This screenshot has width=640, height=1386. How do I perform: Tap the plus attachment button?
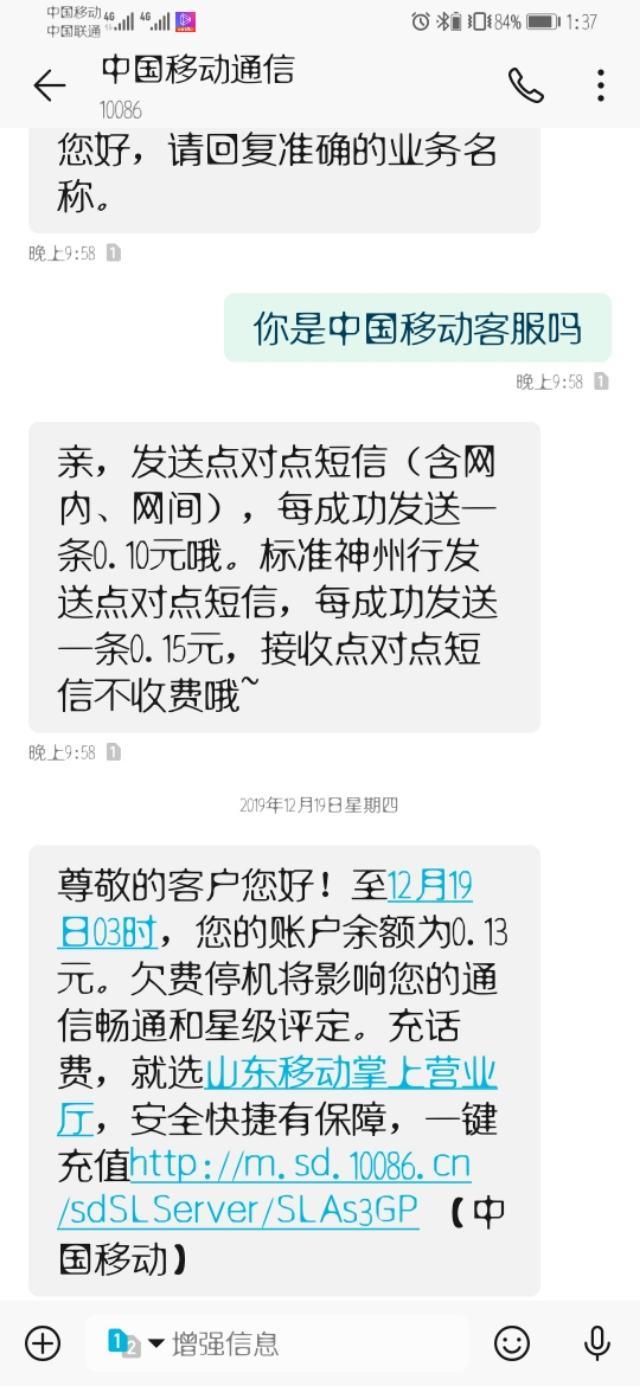pyautogui.click(x=43, y=1343)
